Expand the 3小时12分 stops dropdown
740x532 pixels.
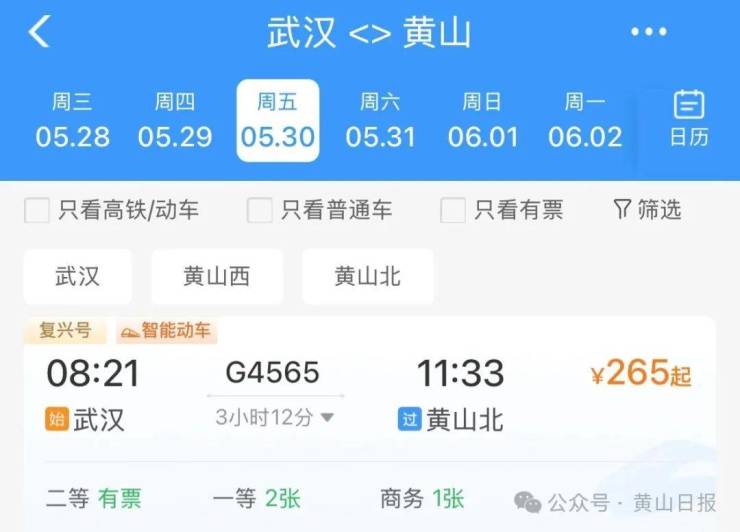tap(275, 418)
